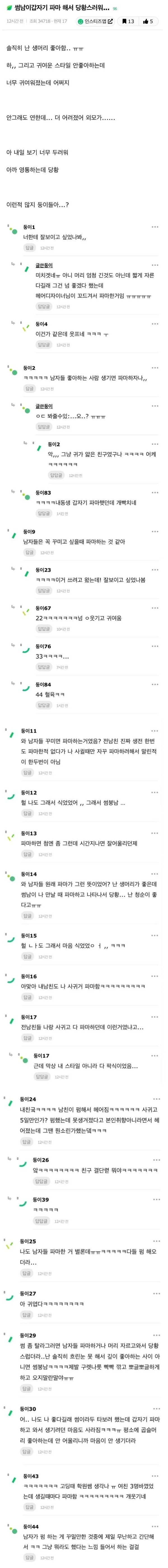Reply to 둥이9's comment
The height and width of the screenshot is (1568, 168).
pyautogui.click(x=29, y=552)
